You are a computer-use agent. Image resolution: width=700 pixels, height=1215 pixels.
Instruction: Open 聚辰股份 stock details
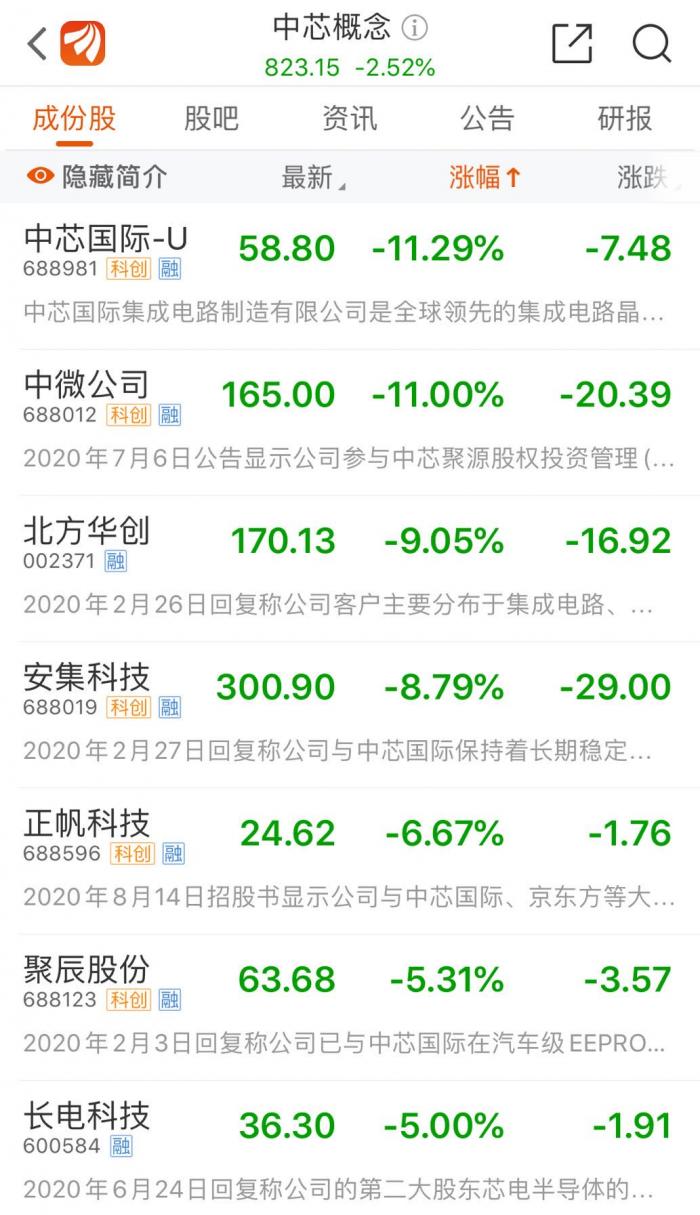pos(86,970)
